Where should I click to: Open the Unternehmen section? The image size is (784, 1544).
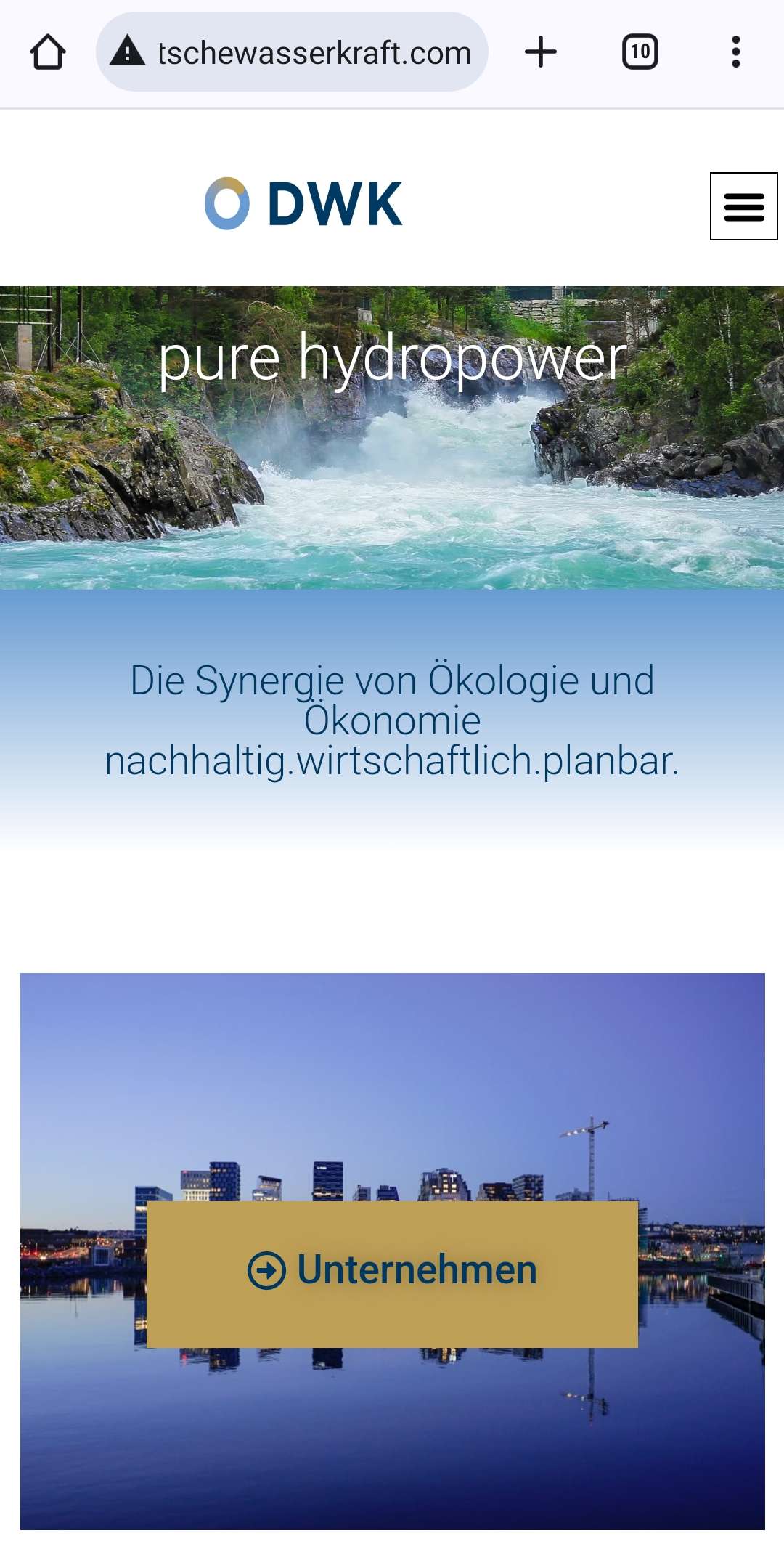(x=392, y=1273)
